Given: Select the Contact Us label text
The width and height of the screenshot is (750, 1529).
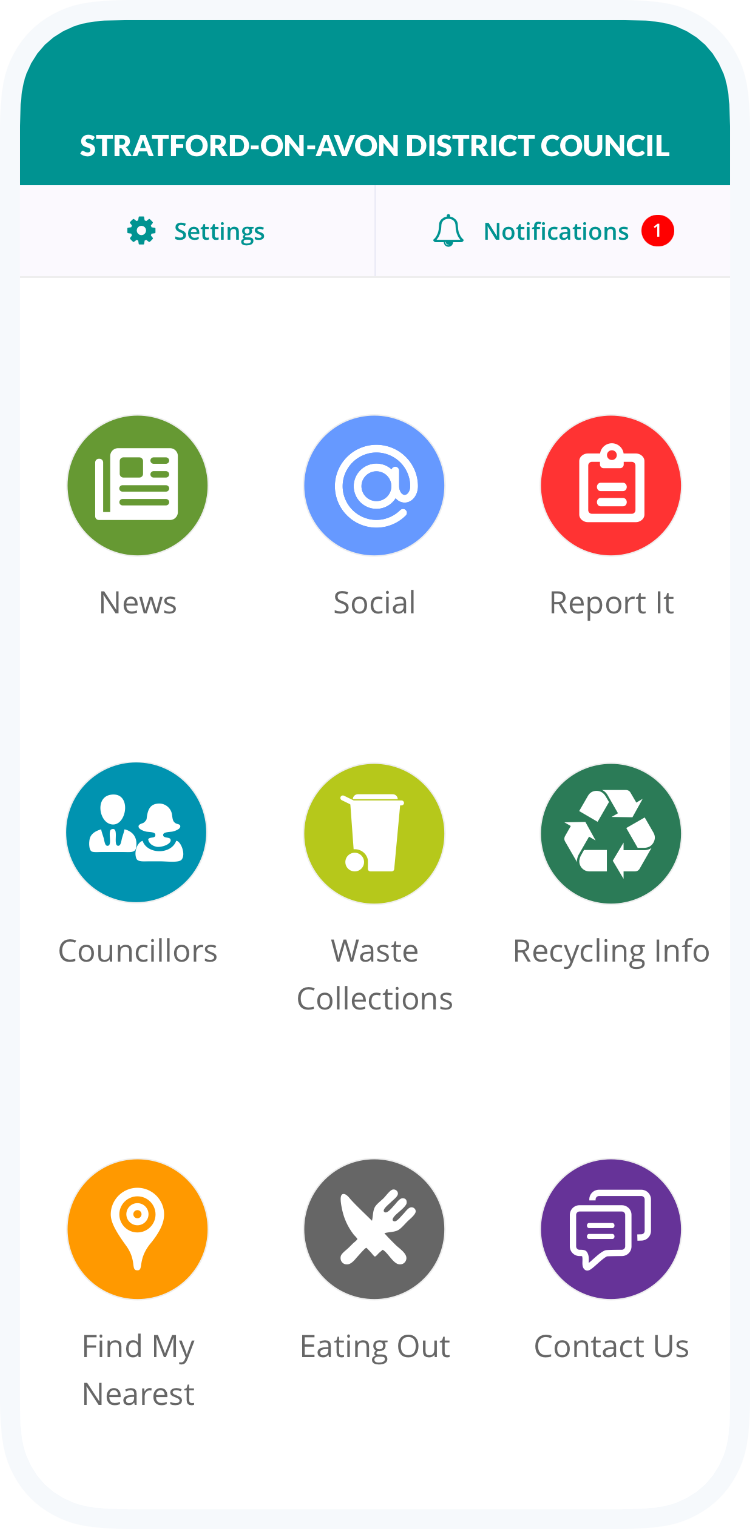Looking at the screenshot, I should pyautogui.click(x=611, y=1346).
